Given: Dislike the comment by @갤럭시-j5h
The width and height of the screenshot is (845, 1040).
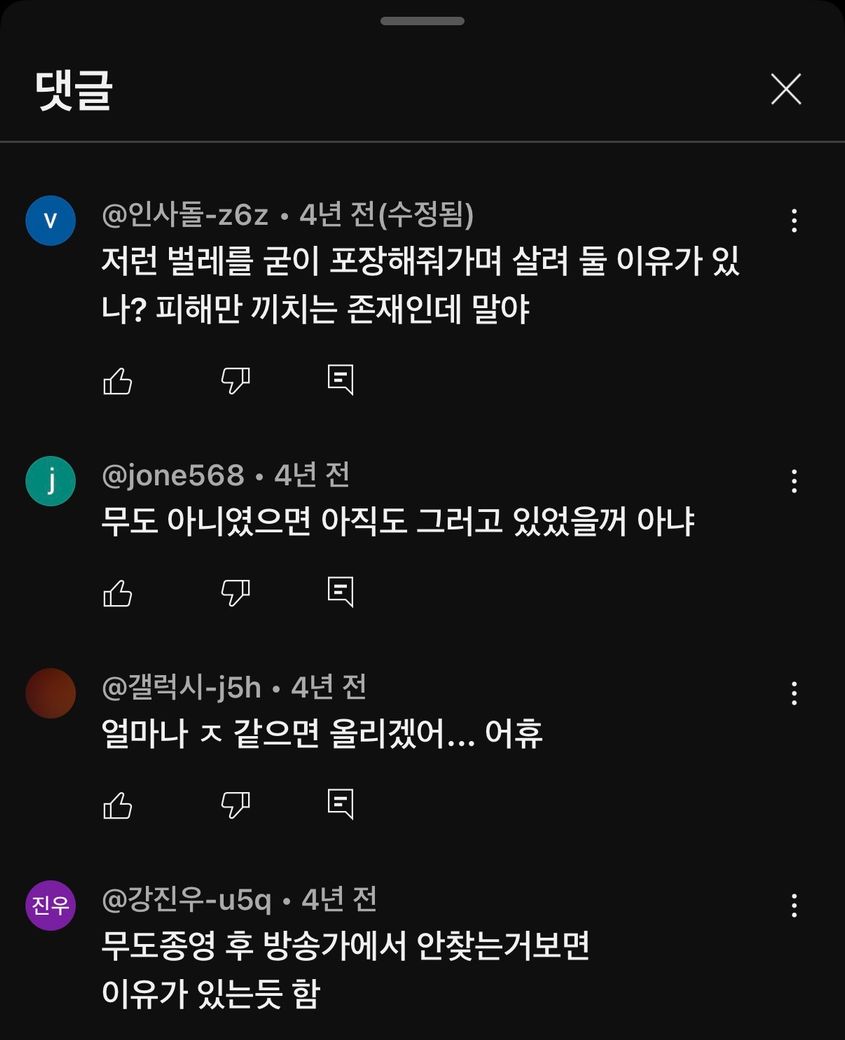Looking at the screenshot, I should pos(235,804).
